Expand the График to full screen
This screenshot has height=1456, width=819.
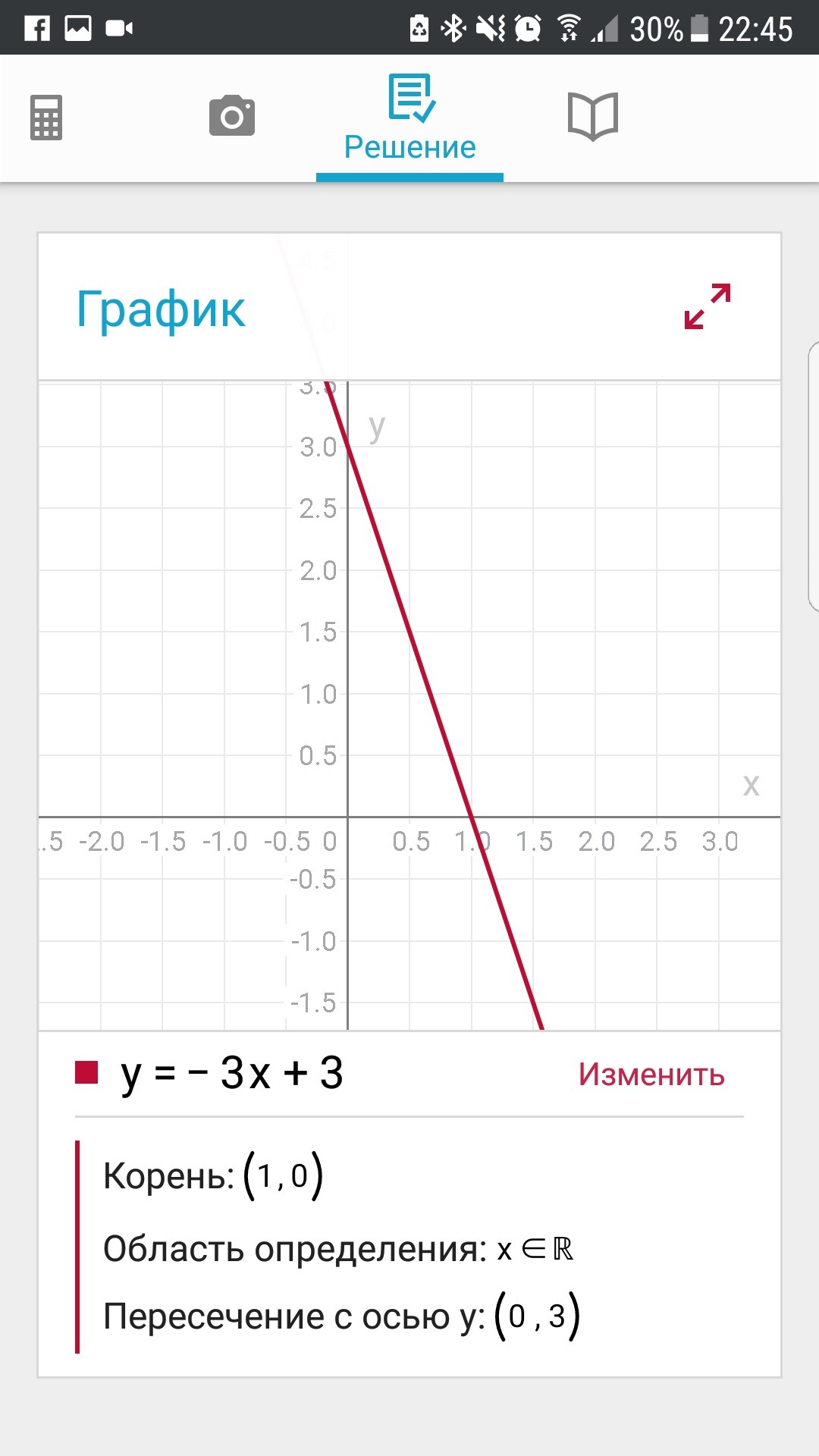(708, 306)
